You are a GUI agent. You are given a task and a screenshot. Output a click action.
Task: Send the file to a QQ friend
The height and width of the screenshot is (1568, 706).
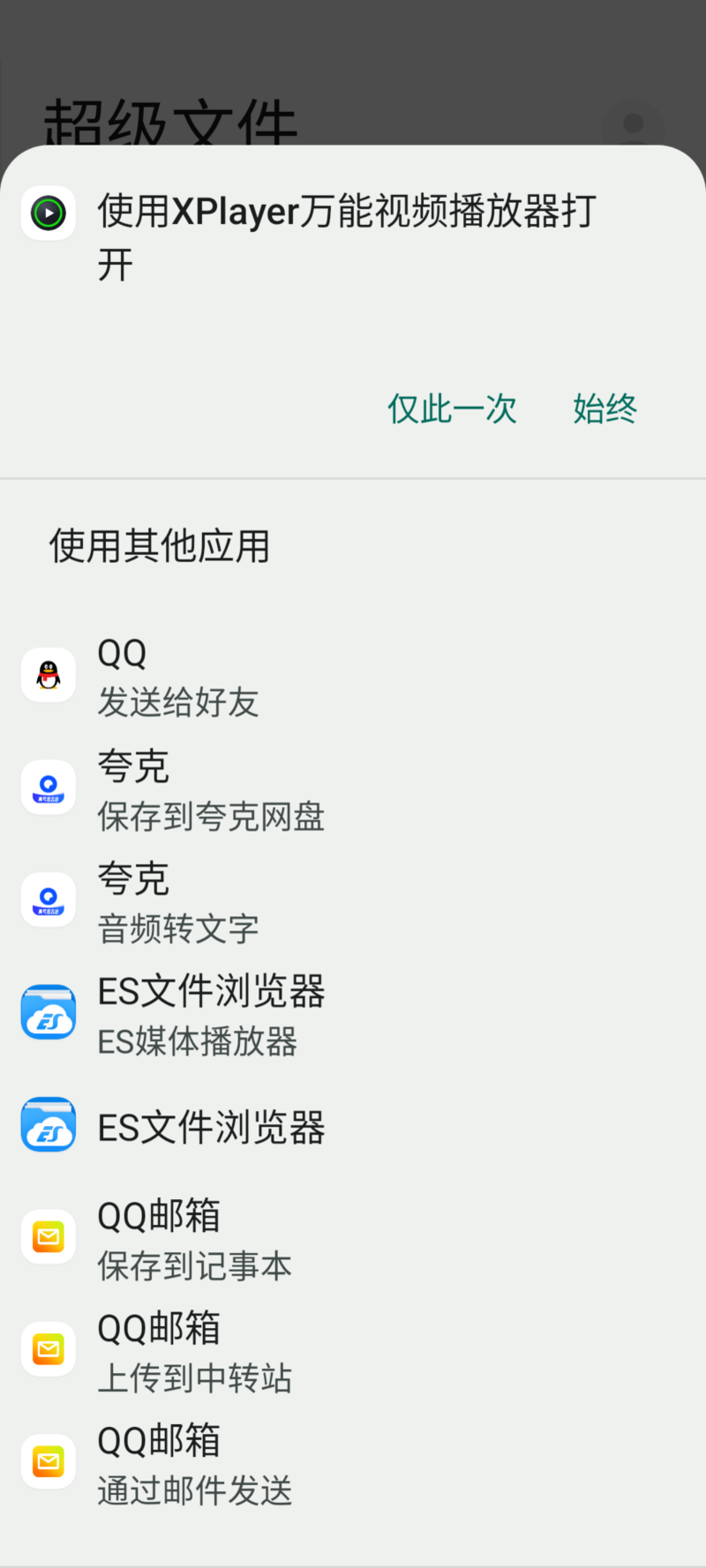(x=353, y=676)
